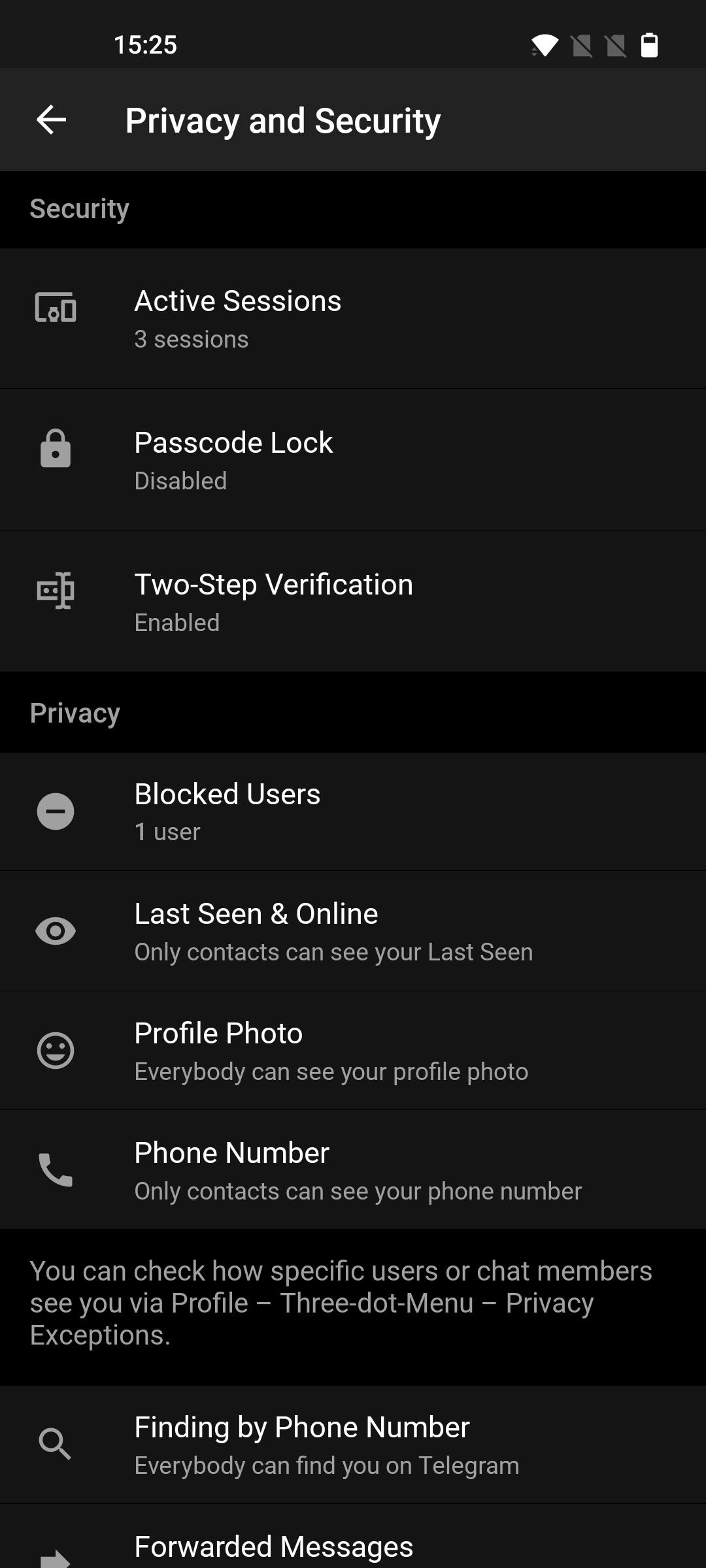
Task: Go back from Privacy and Security
Action: (51, 120)
